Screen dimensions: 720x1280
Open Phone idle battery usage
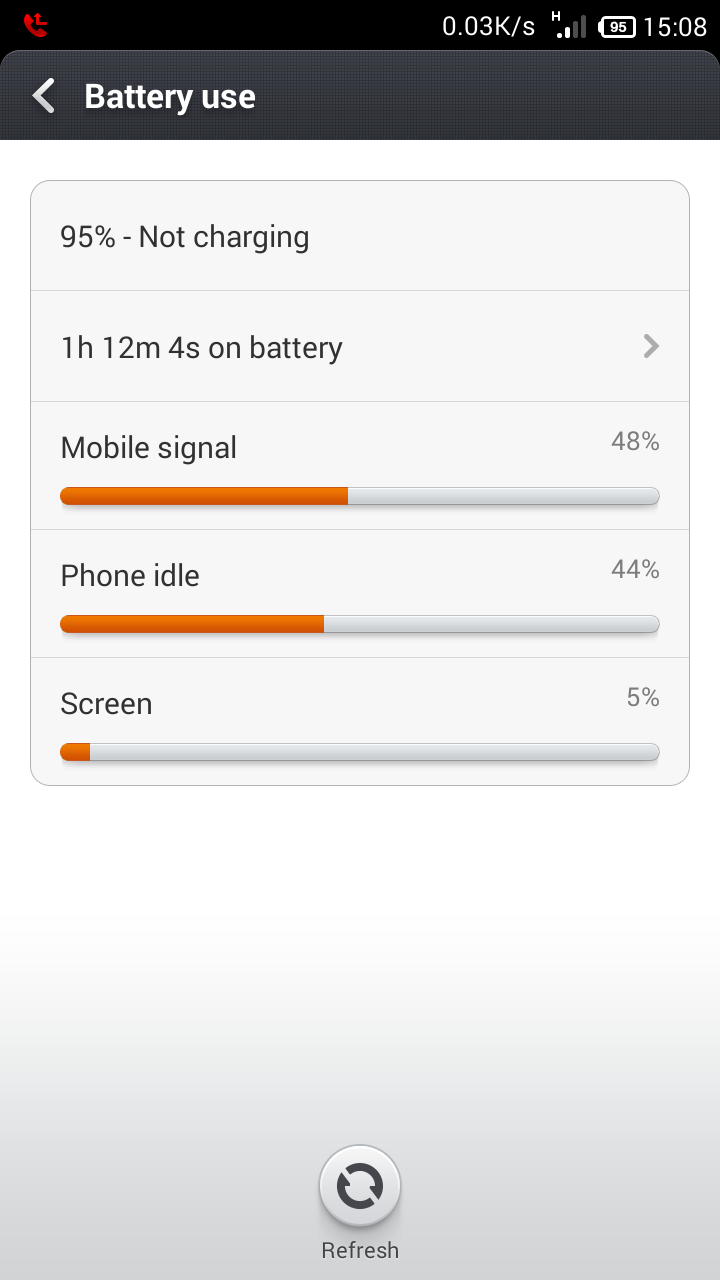point(360,594)
